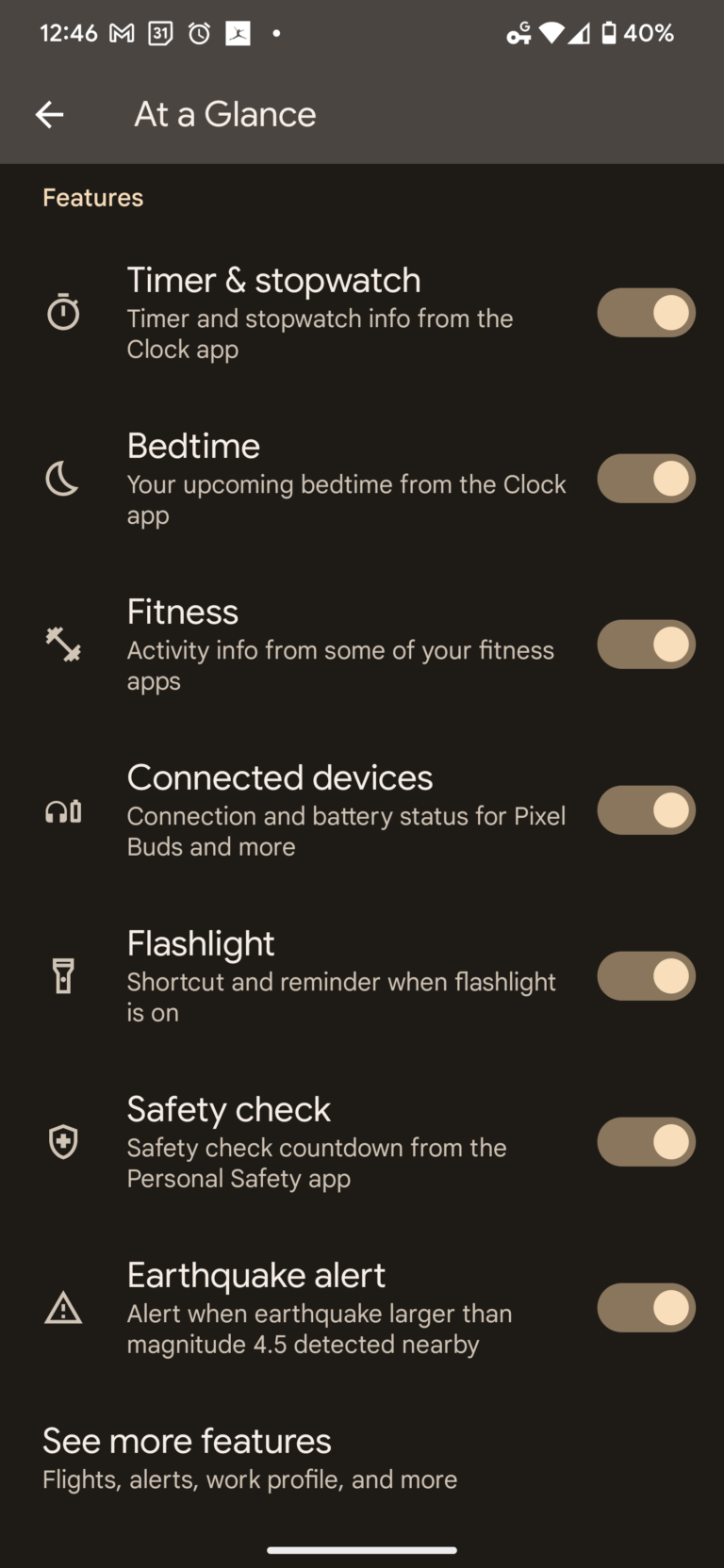The width and height of the screenshot is (724, 1568).
Task: Click the Fitness dumbbell icon
Action: (x=63, y=644)
